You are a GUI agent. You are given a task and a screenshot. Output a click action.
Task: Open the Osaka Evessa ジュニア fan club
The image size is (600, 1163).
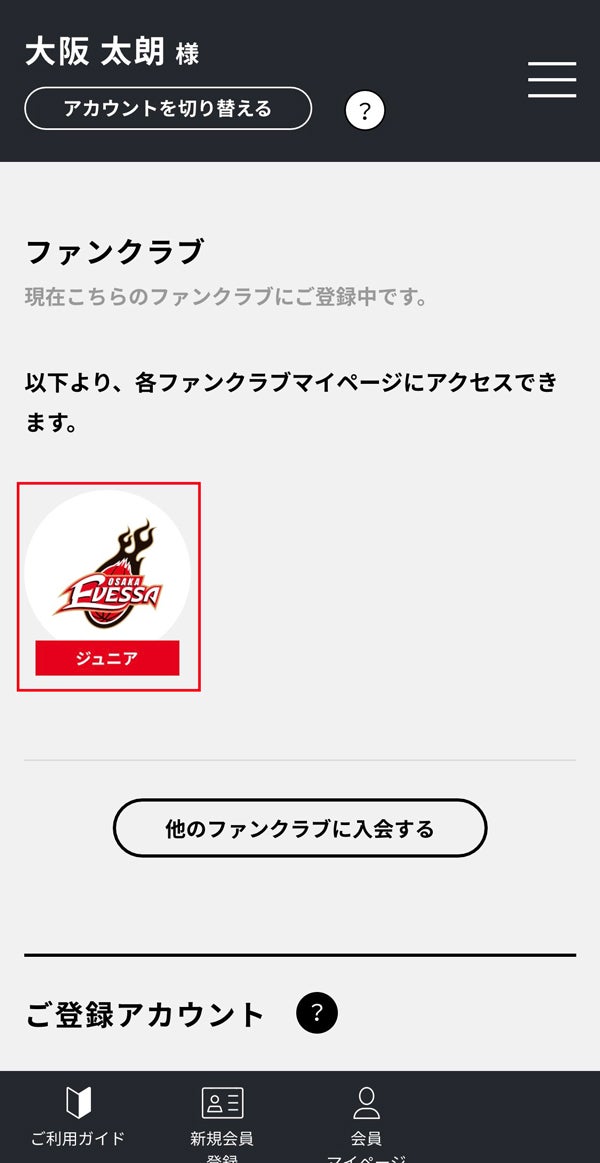tap(108, 586)
